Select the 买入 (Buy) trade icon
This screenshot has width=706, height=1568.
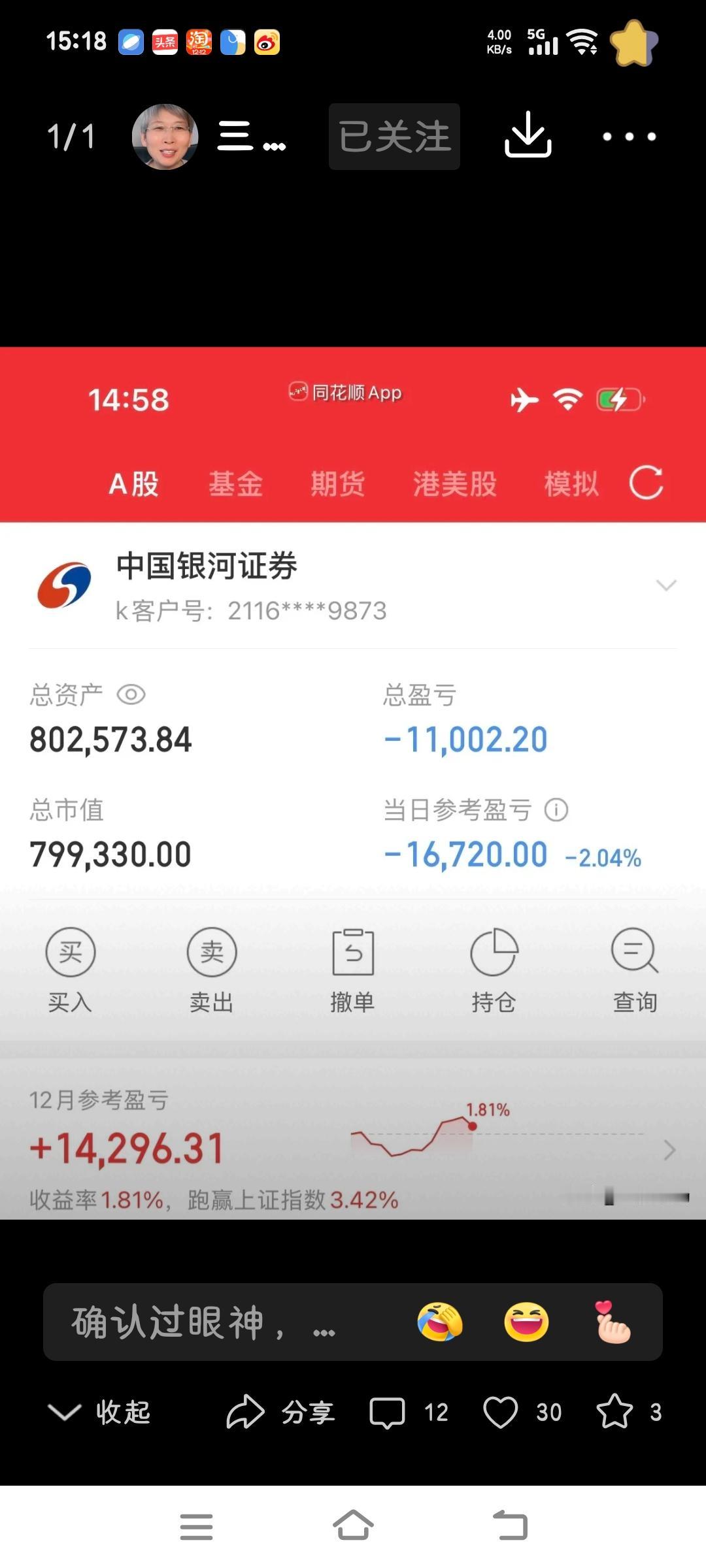pos(70,952)
